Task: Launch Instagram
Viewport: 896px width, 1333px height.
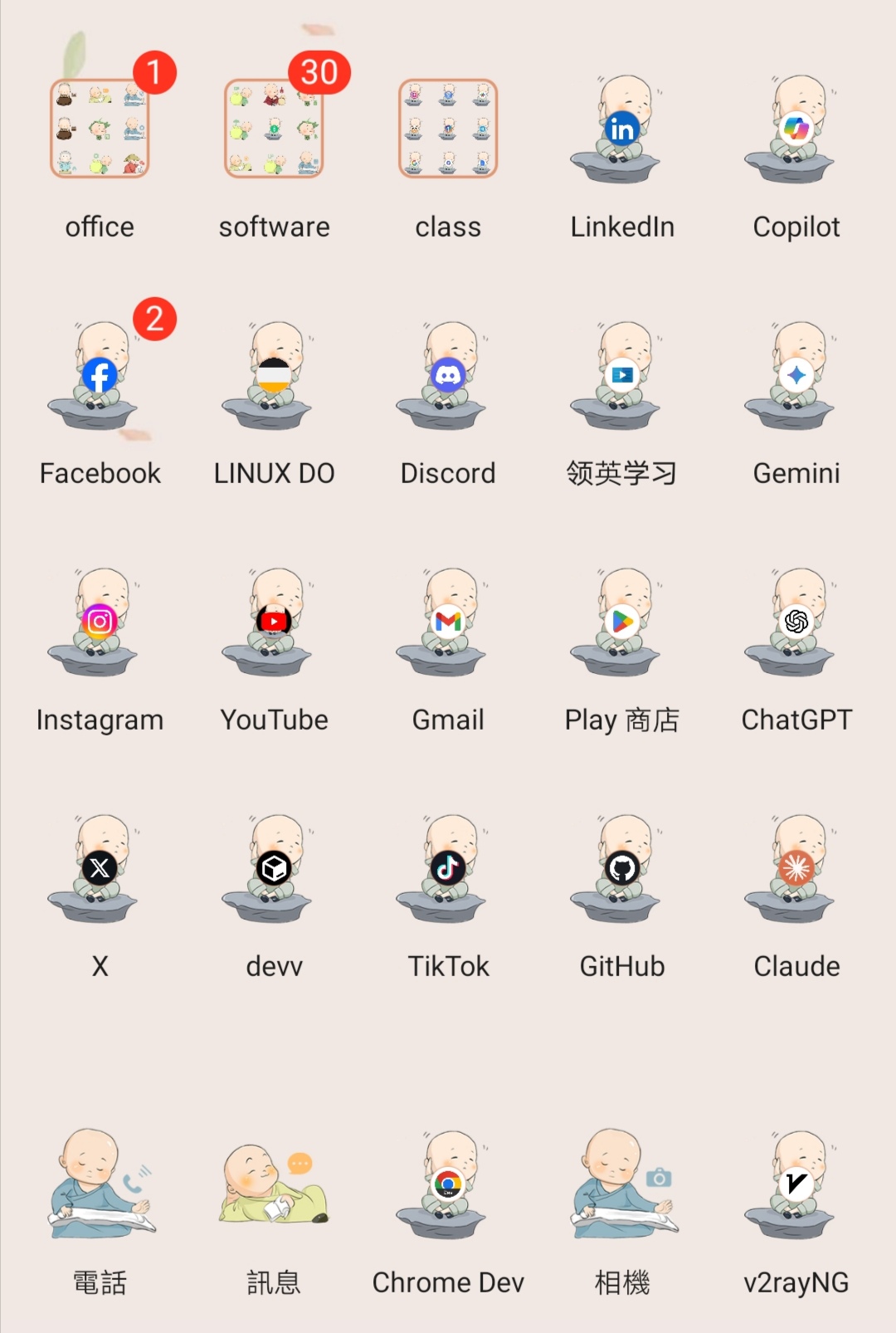Action: click(100, 622)
